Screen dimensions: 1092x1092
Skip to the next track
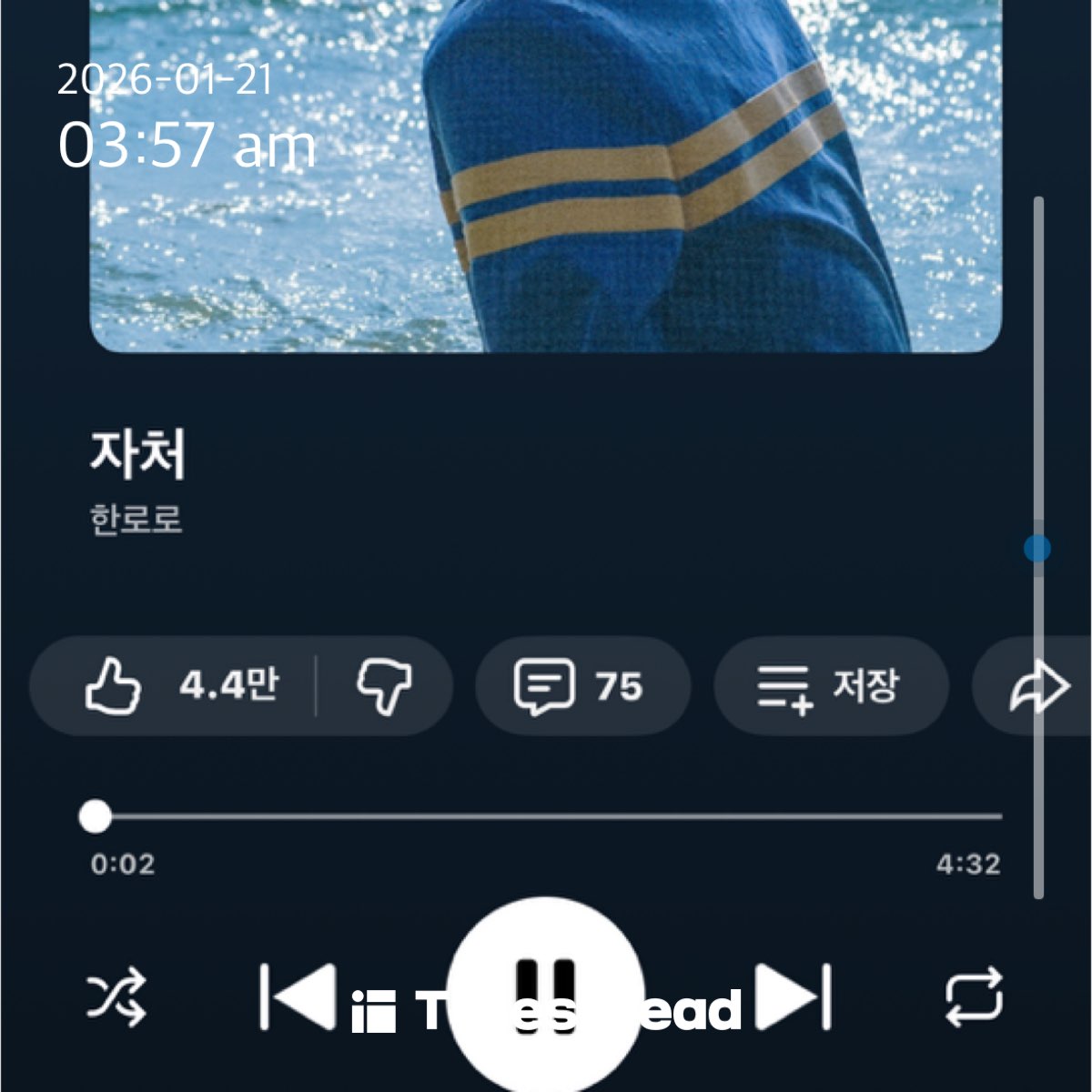[x=794, y=996]
